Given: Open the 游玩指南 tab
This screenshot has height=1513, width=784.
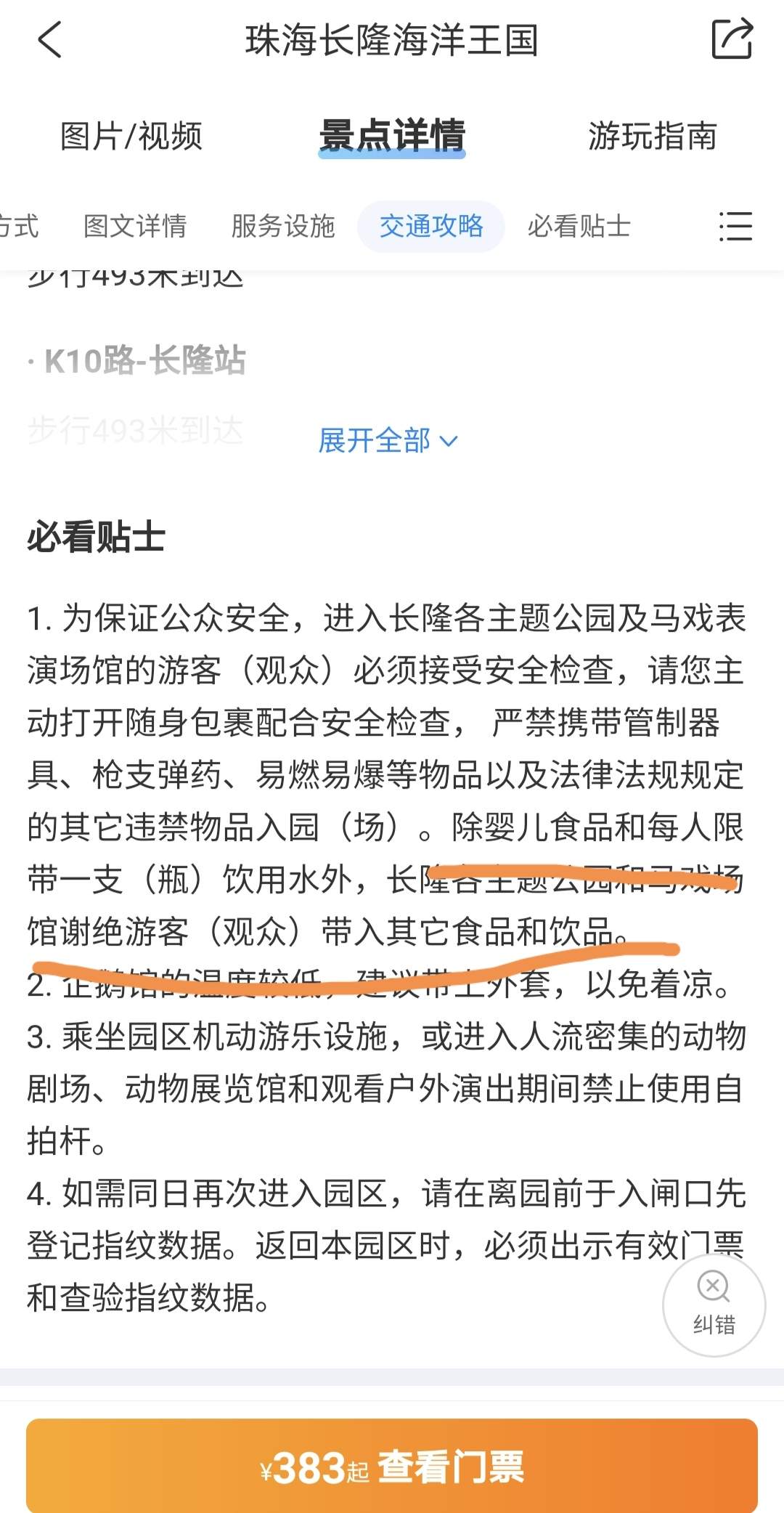Looking at the screenshot, I should click(x=653, y=136).
